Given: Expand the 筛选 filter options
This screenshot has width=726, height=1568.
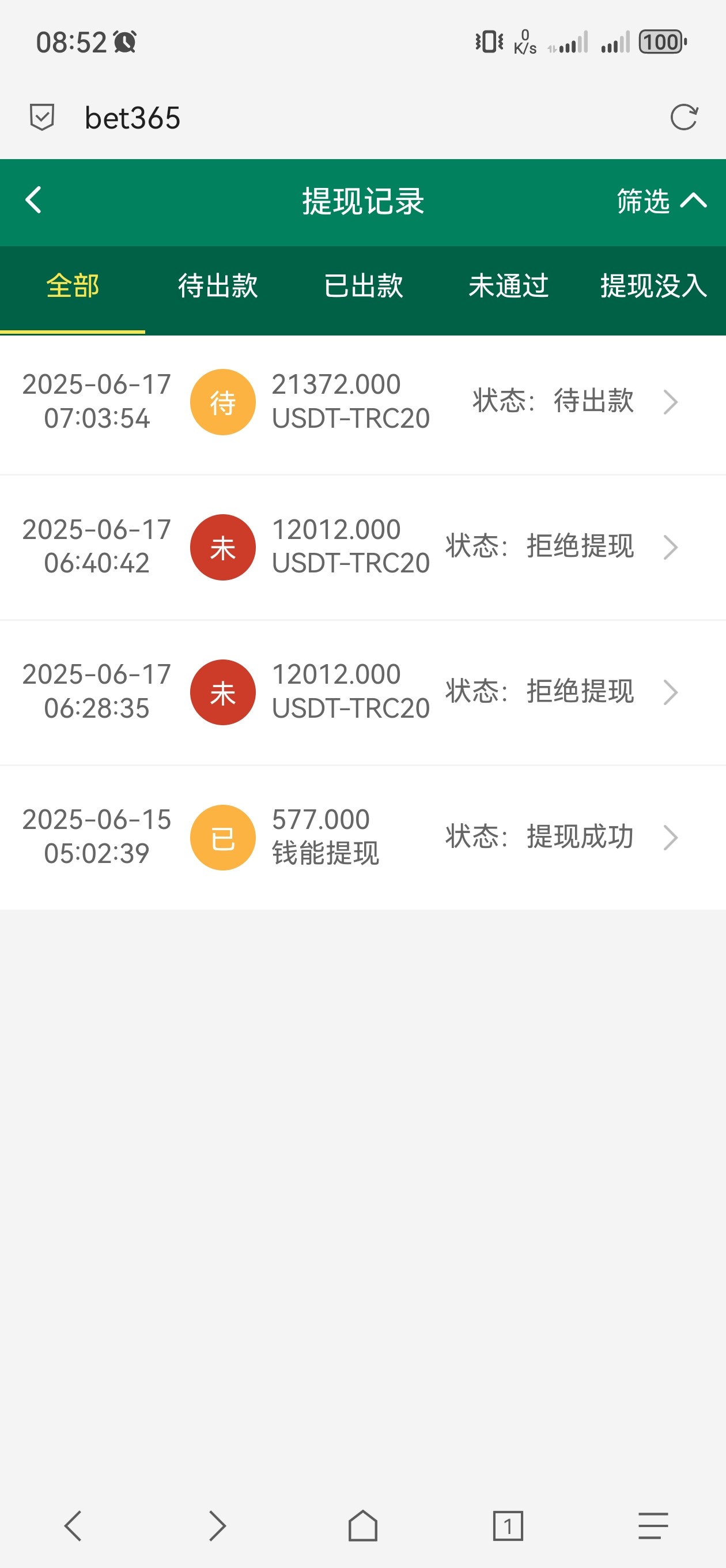Looking at the screenshot, I should click(661, 201).
